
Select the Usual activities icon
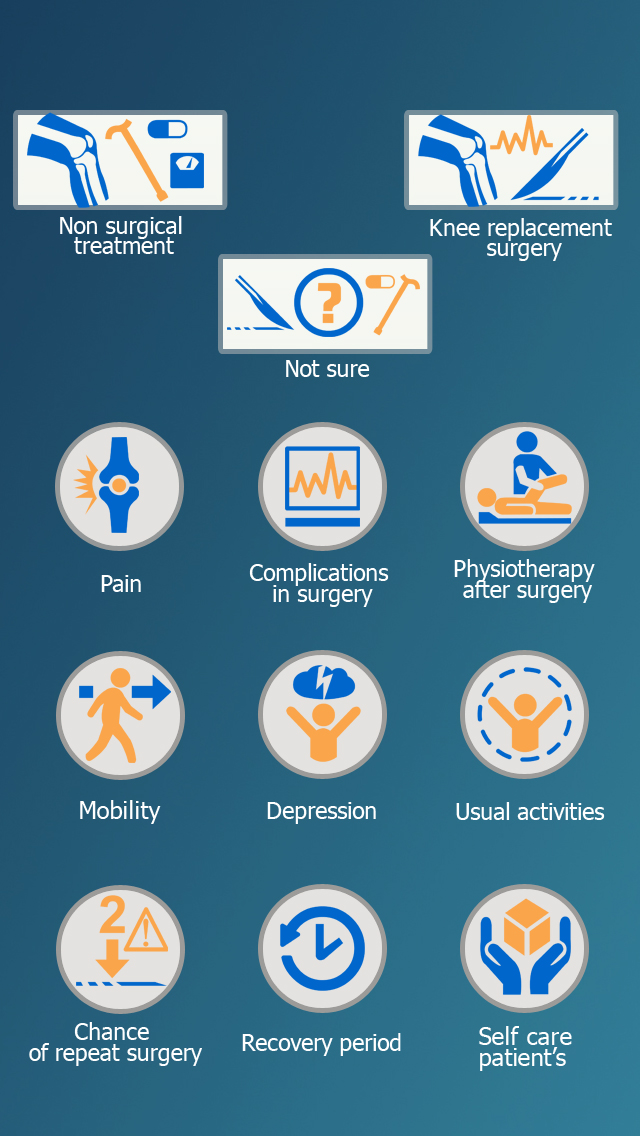tap(524, 715)
